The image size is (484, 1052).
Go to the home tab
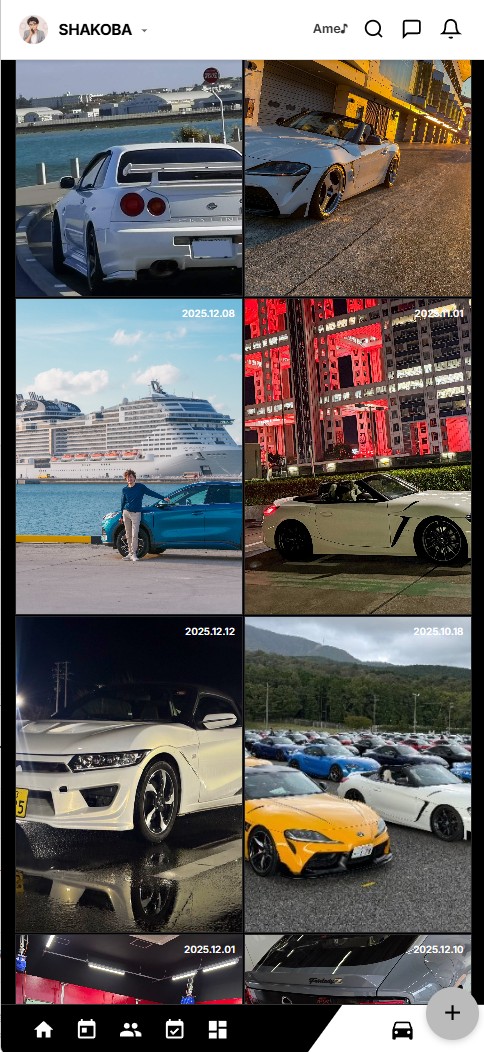coord(44,1029)
